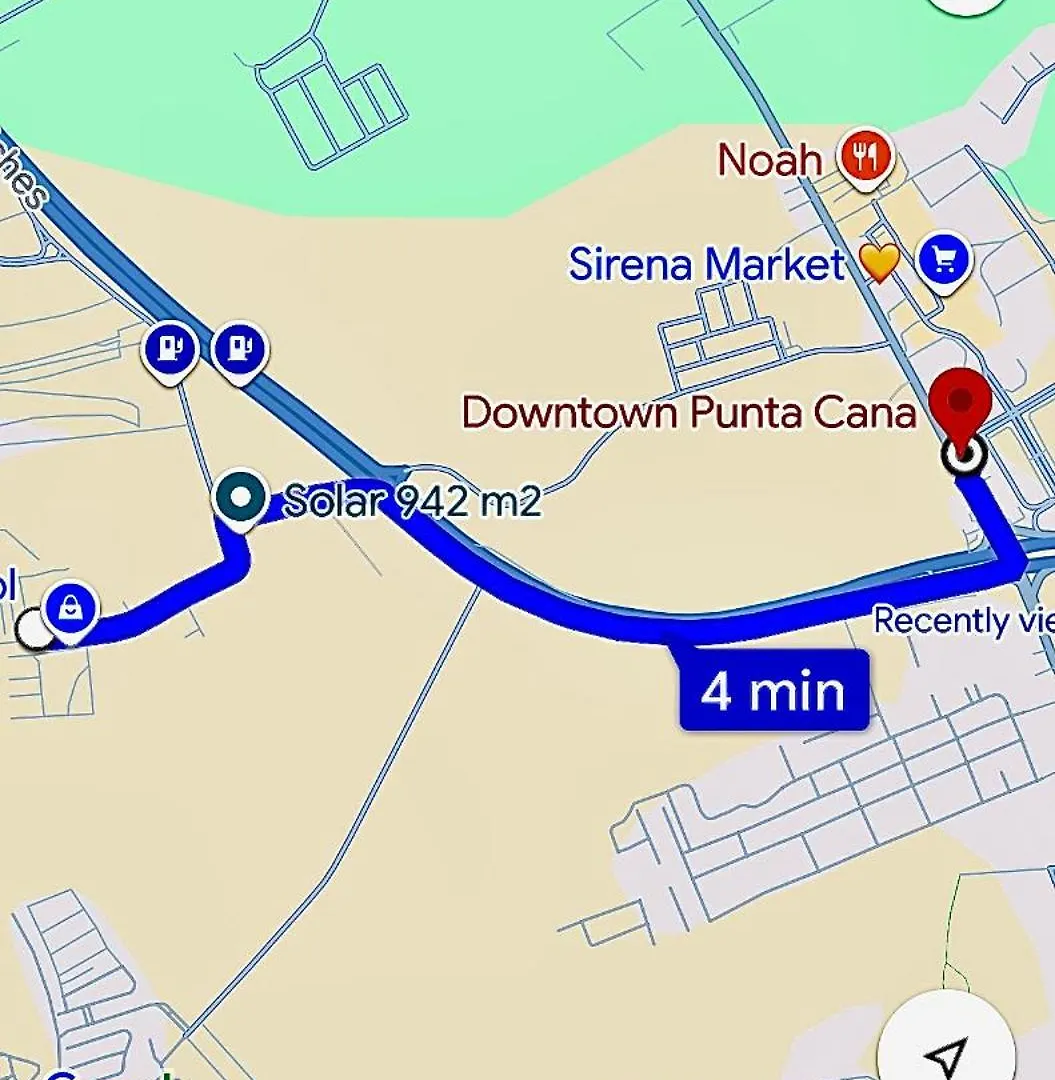Open the Noah restaurant pin
Image resolution: width=1055 pixels, height=1080 pixels.
(x=866, y=156)
